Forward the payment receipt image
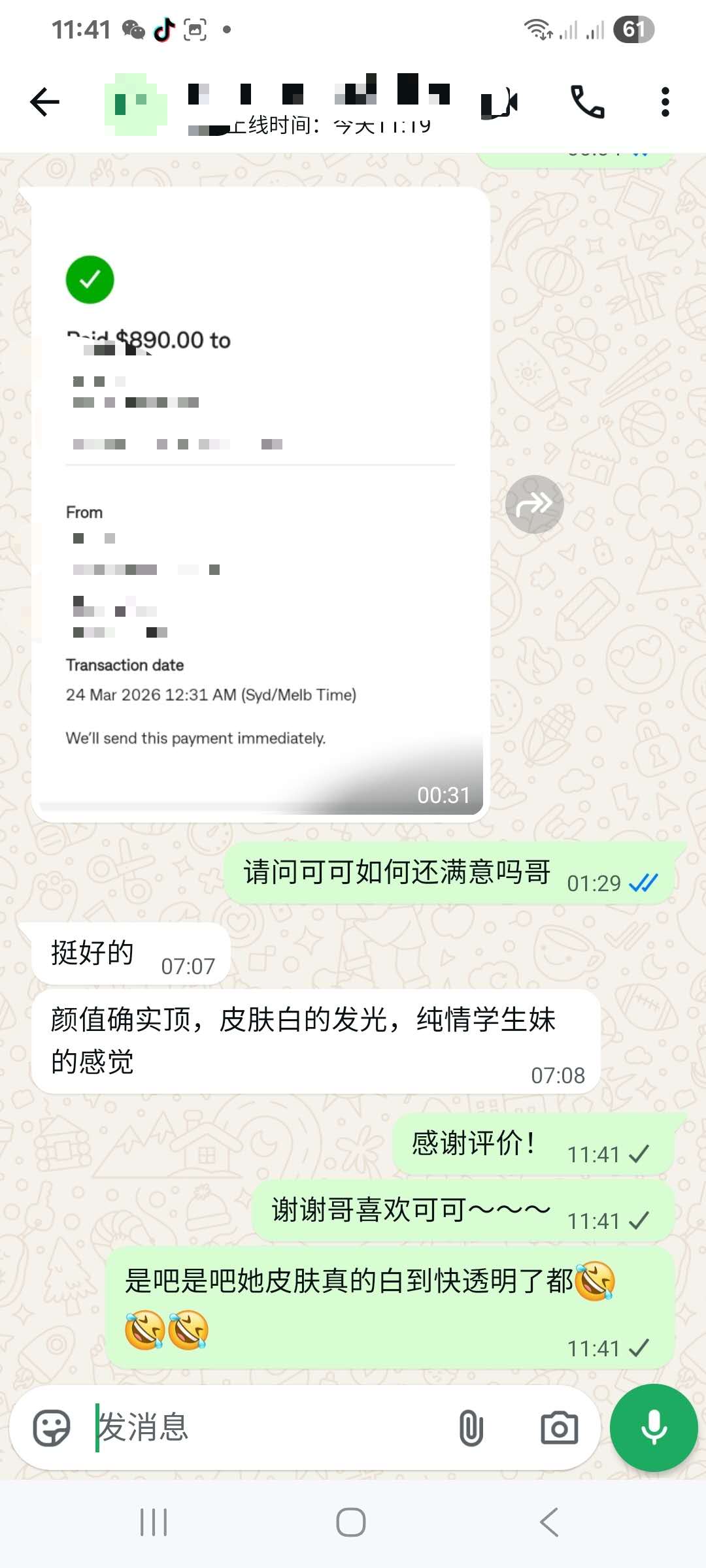The image size is (706, 1568). (x=534, y=504)
